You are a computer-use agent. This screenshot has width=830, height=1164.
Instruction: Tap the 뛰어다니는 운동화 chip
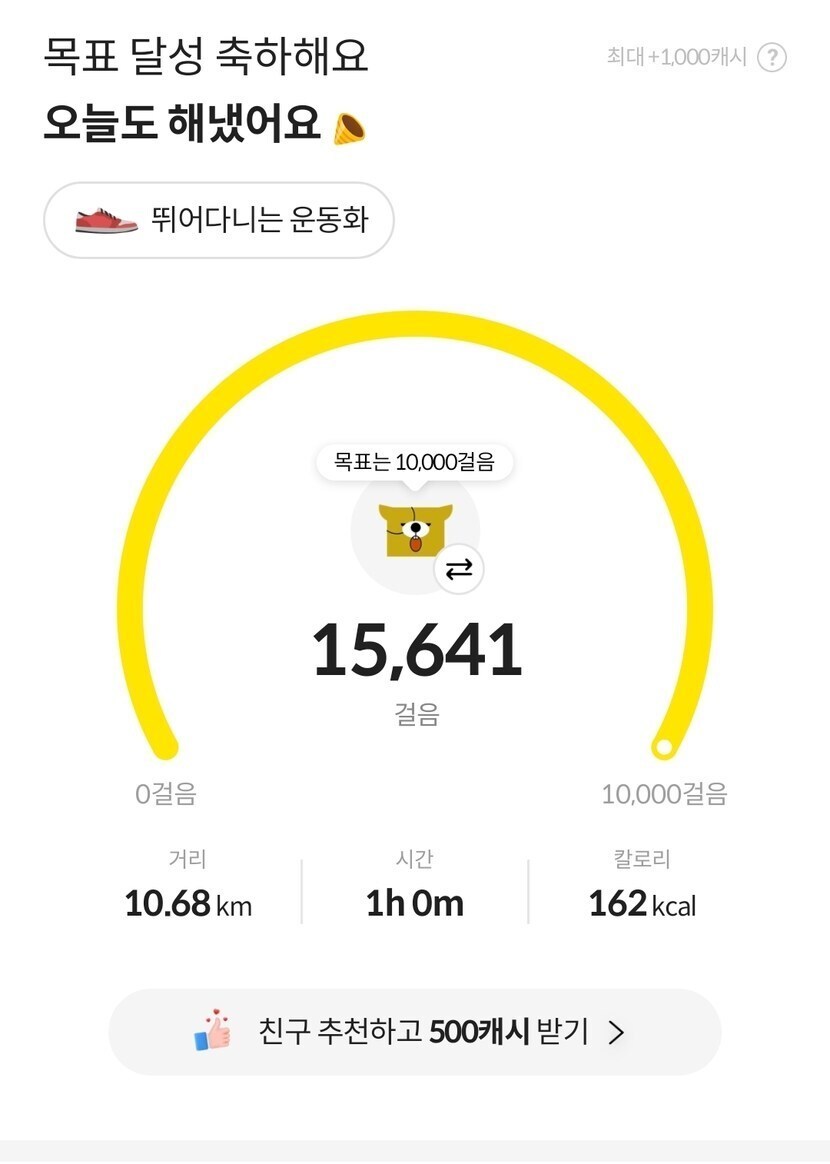(x=219, y=220)
